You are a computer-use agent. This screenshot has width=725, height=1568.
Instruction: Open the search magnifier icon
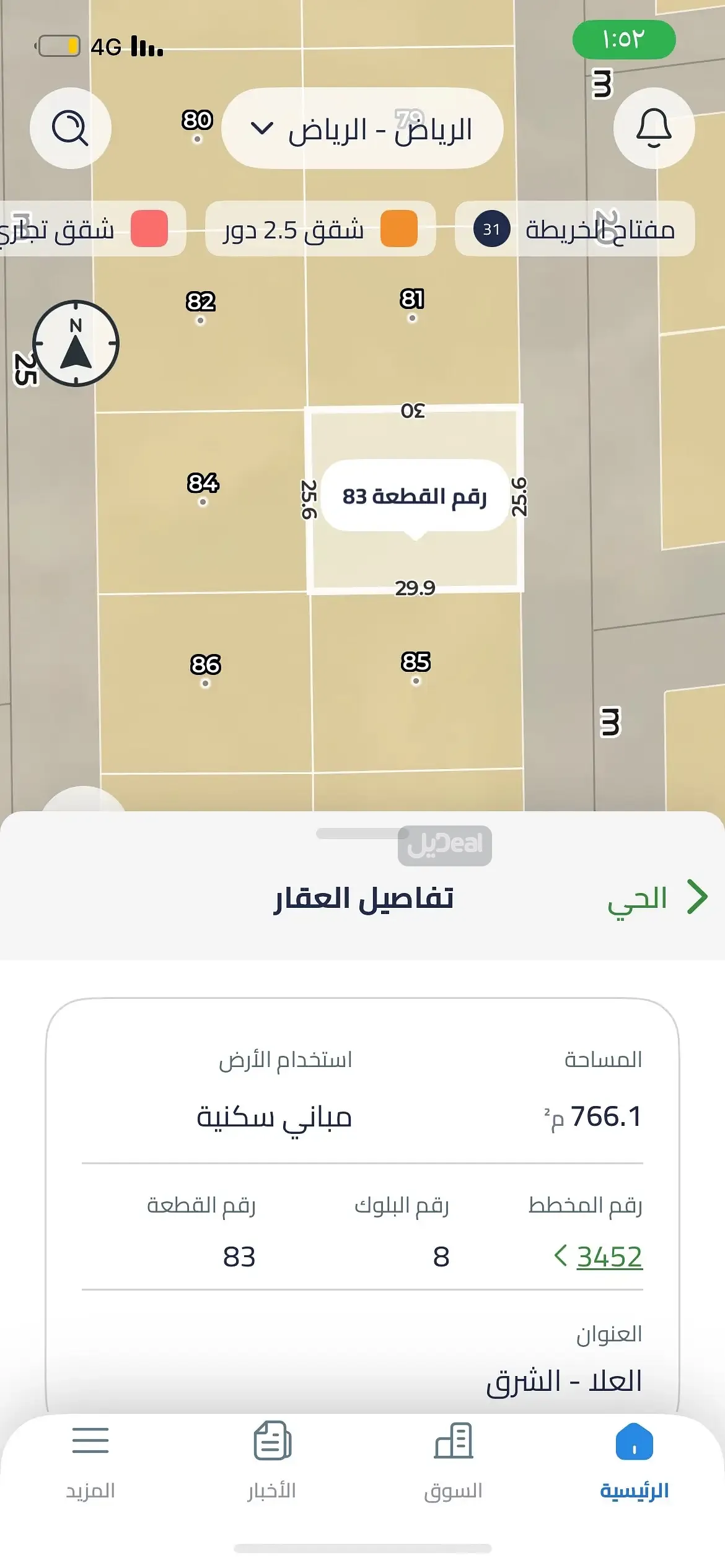pos(70,128)
